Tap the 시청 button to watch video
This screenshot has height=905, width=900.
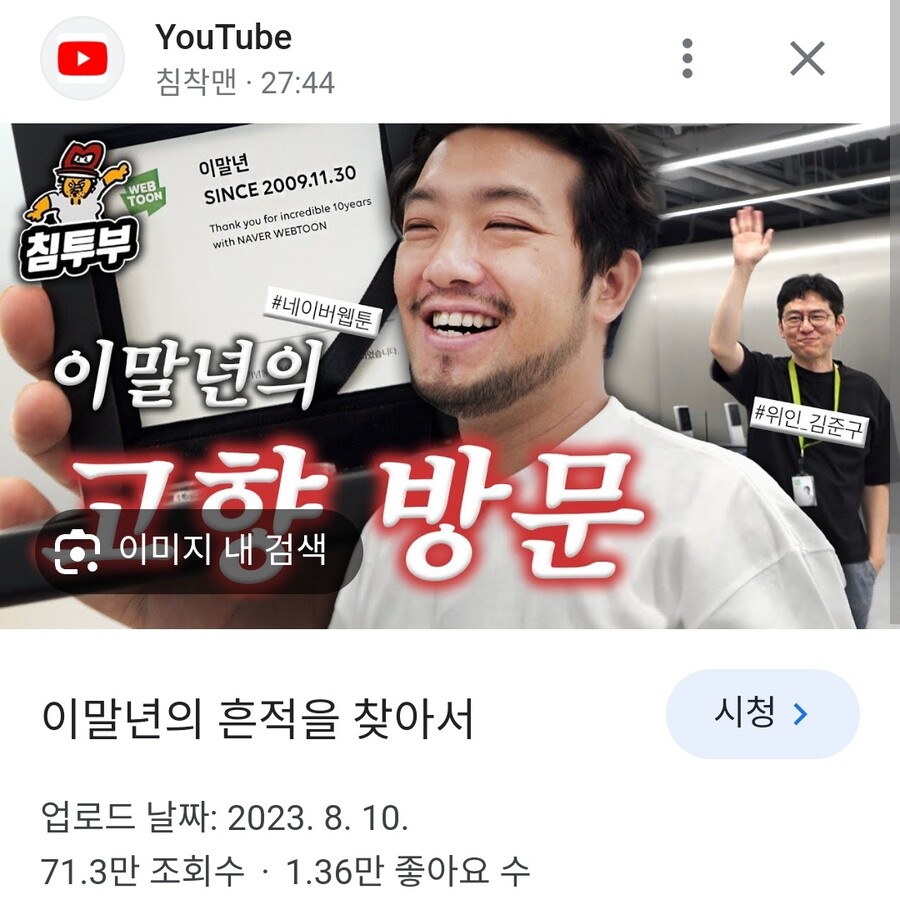click(x=762, y=714)
